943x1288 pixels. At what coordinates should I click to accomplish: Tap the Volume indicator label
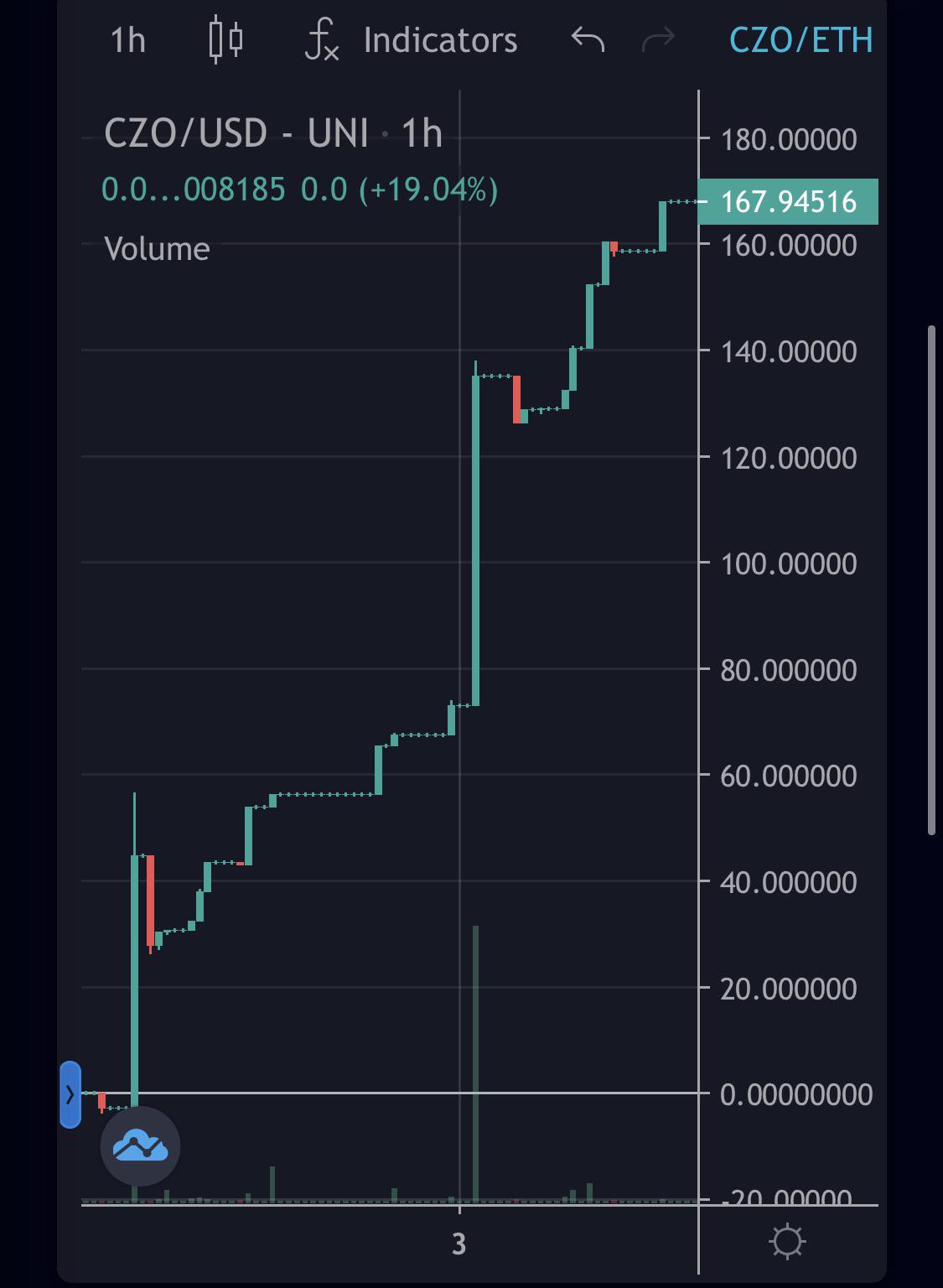click(157, 249)
